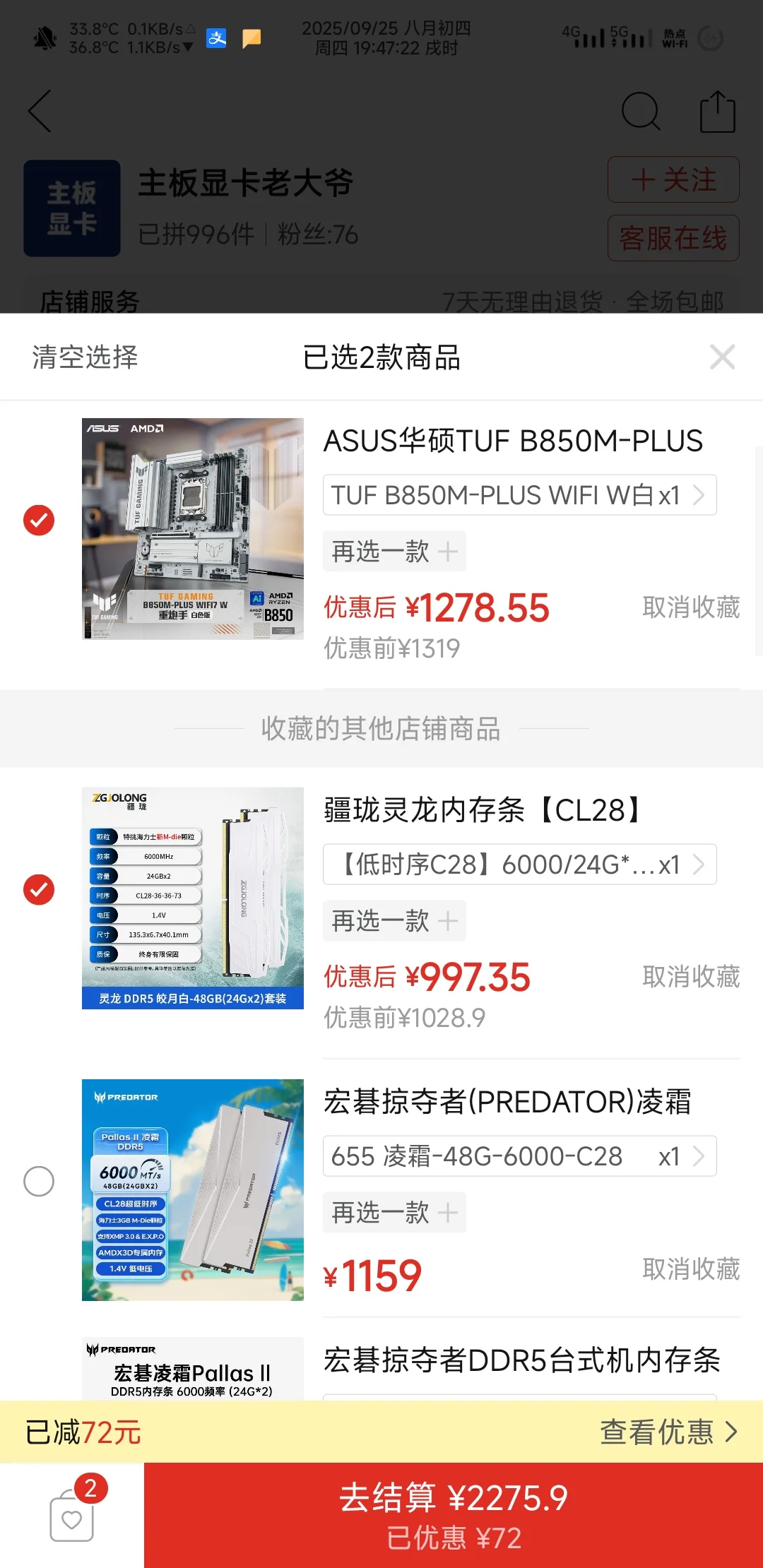
Task: Select the 宏碁掠夺者(PREDATOR)凌霜 item
Action: [x=39, y=1181]
